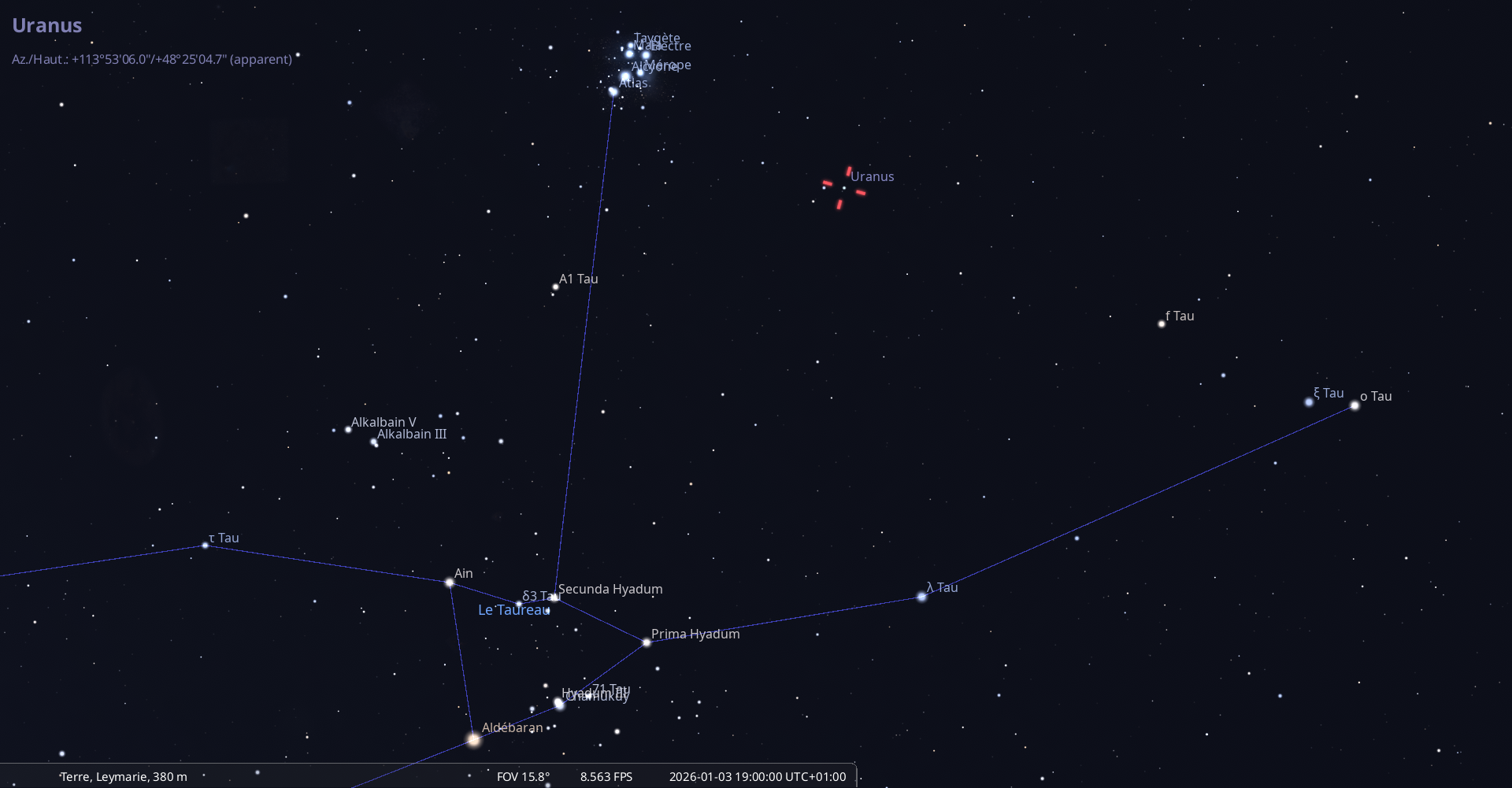Select the star A1 Tau
Viewport: 1512px width, 788px height.
click(x=556, y=287)
